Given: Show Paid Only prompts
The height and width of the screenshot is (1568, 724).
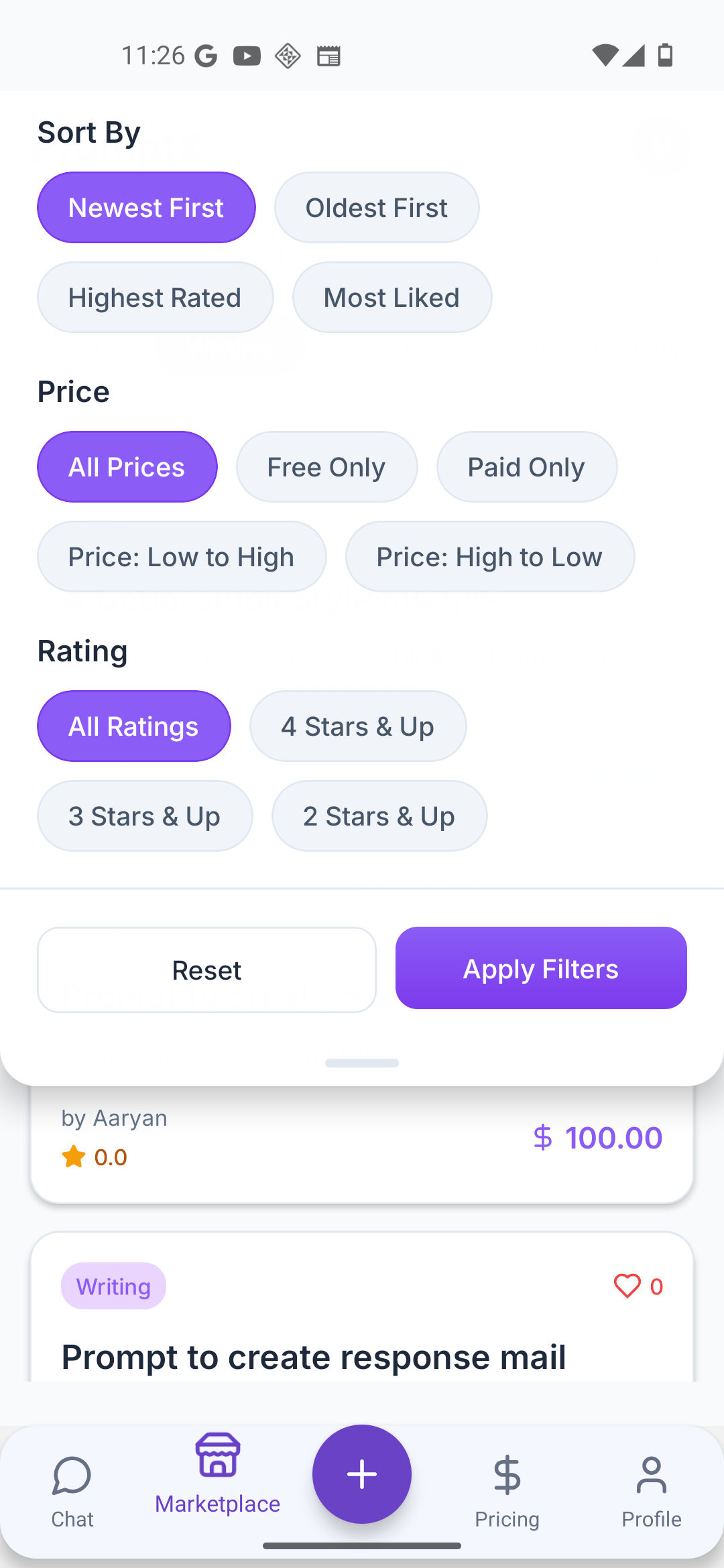Looking at the screenshot, I should 526,467.
